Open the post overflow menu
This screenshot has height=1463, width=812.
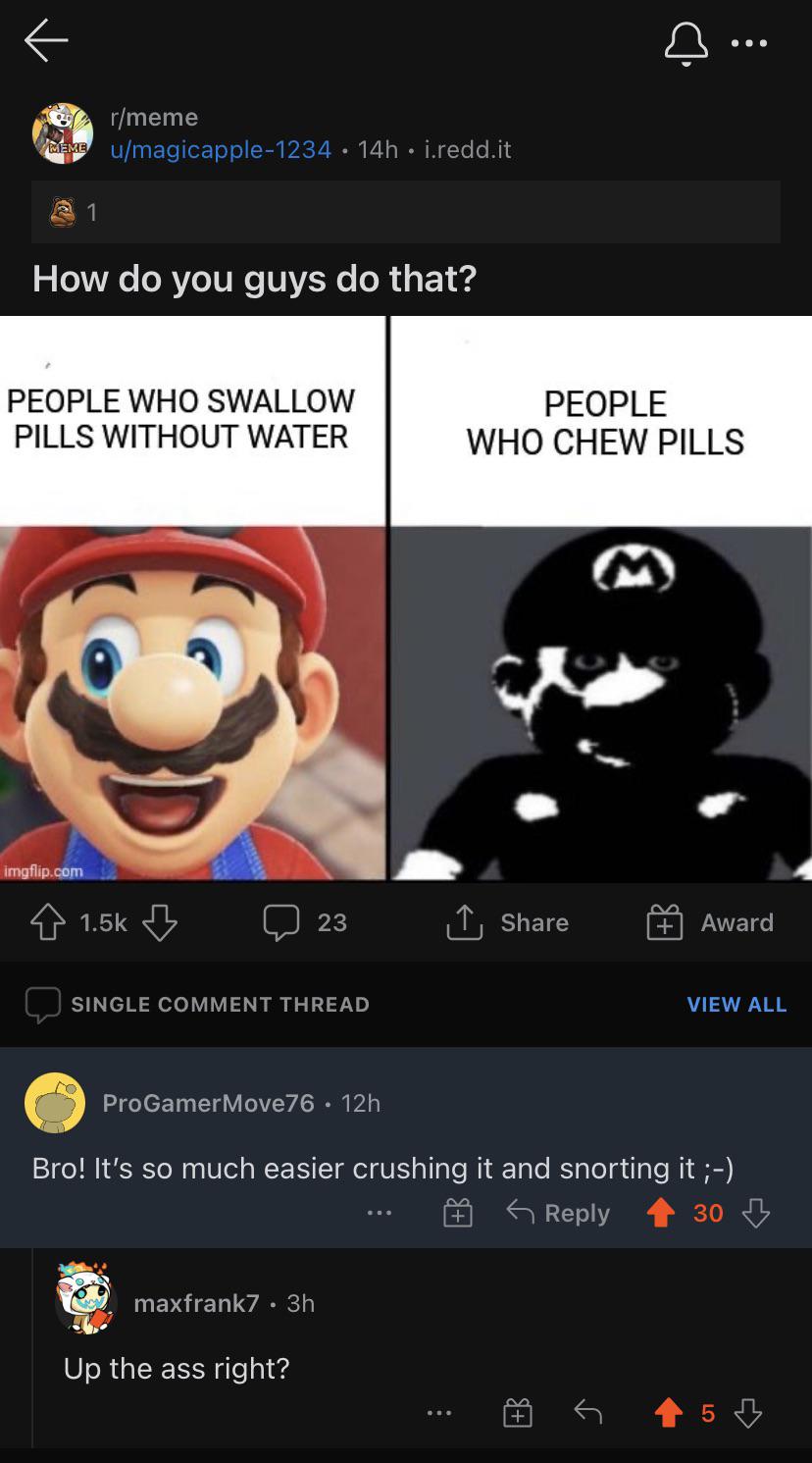point(749,43)
